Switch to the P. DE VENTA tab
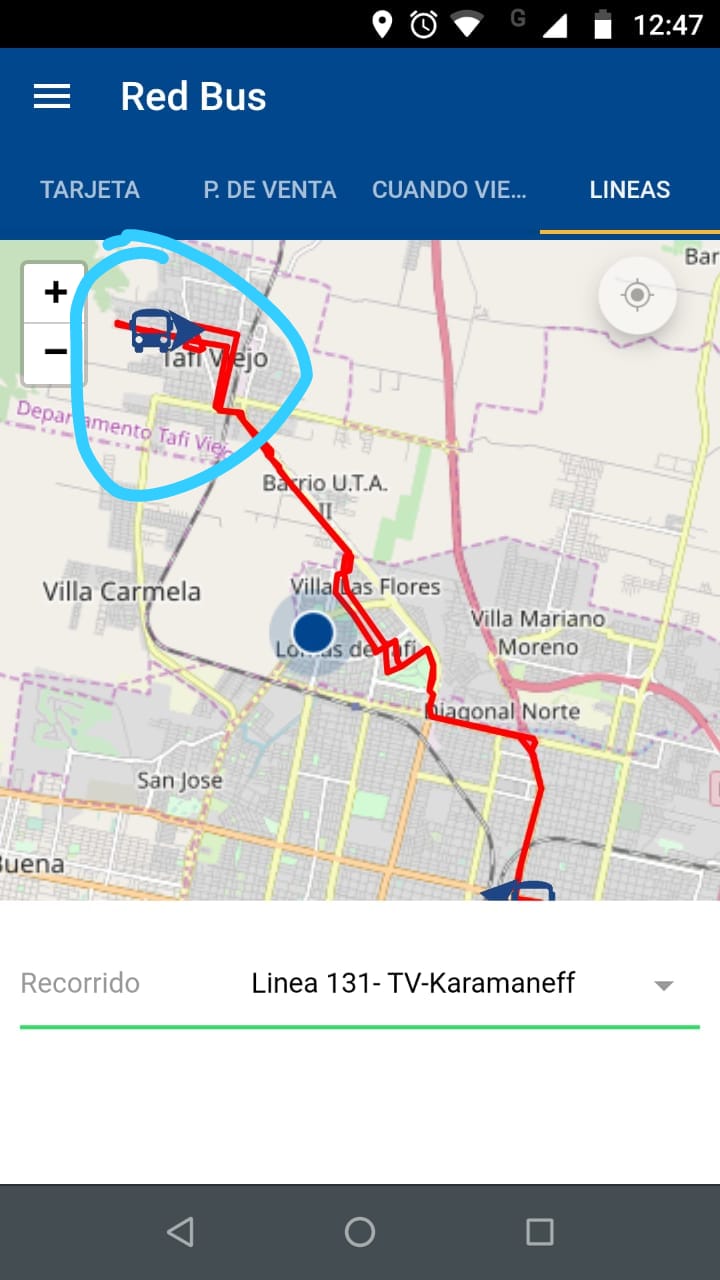 pos(270,190)
